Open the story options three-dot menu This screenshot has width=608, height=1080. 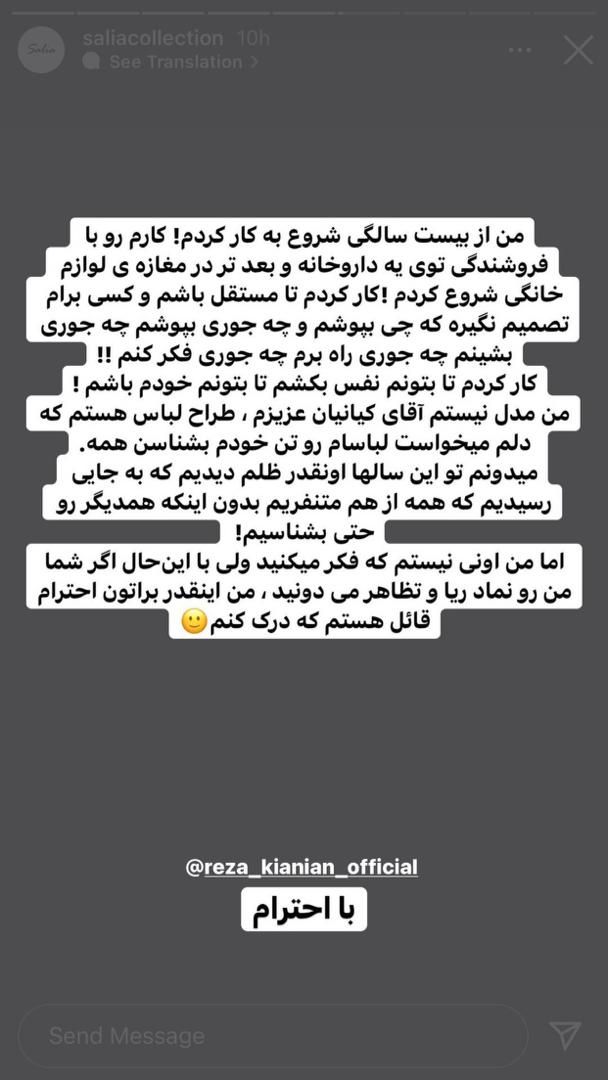(x=519, y=50)
